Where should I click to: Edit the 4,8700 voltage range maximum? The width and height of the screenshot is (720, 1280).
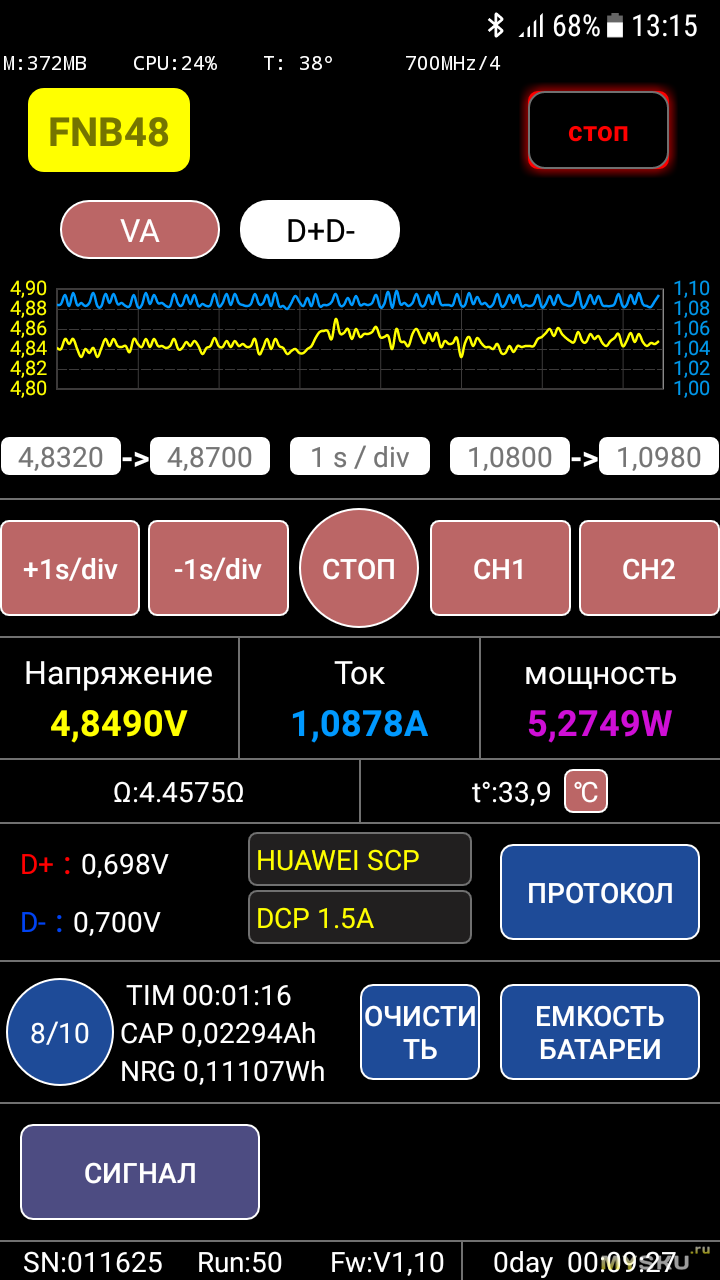point(210,457)
